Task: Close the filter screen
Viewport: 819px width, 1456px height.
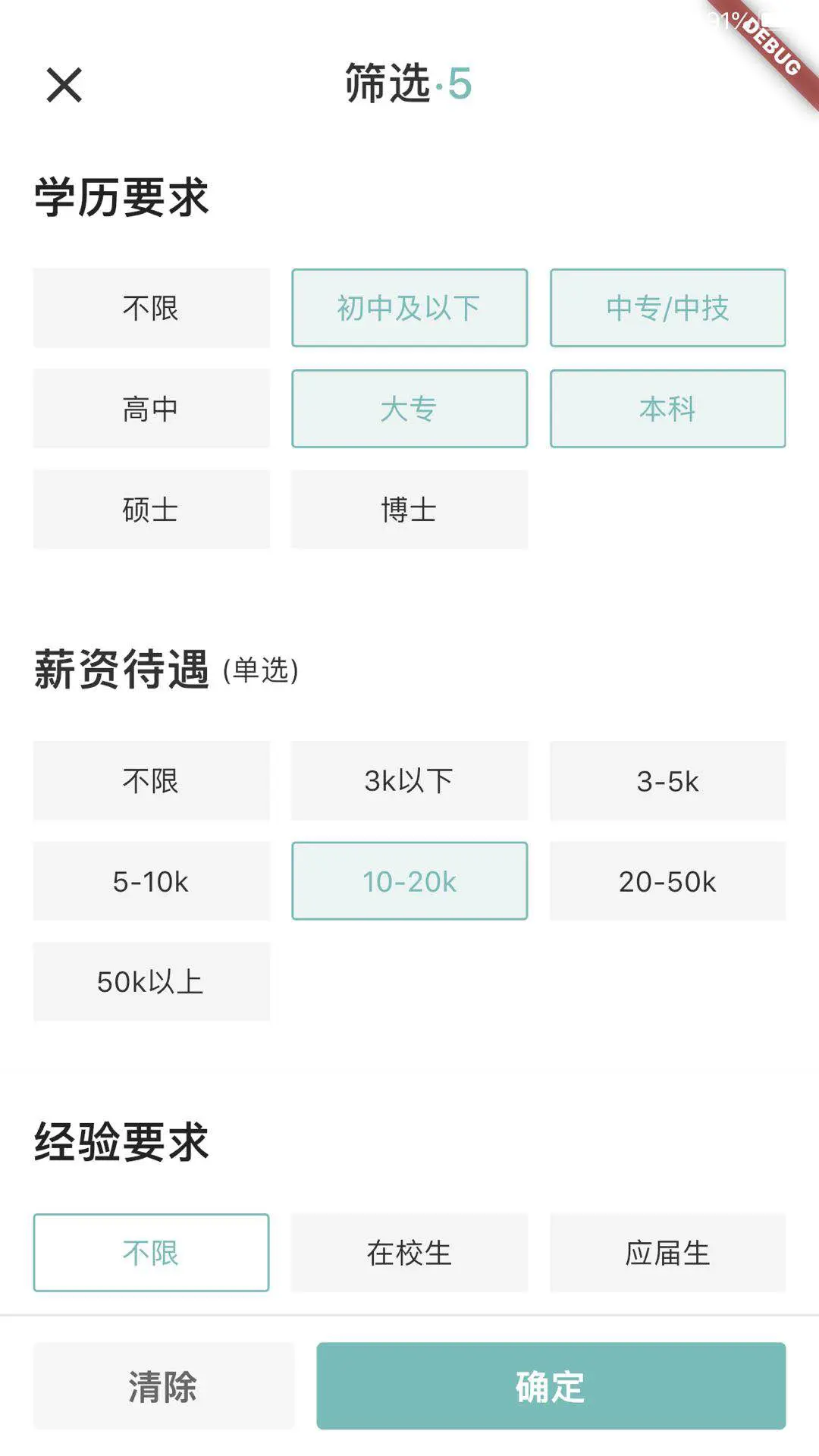Action: click(x=64, y=84)
